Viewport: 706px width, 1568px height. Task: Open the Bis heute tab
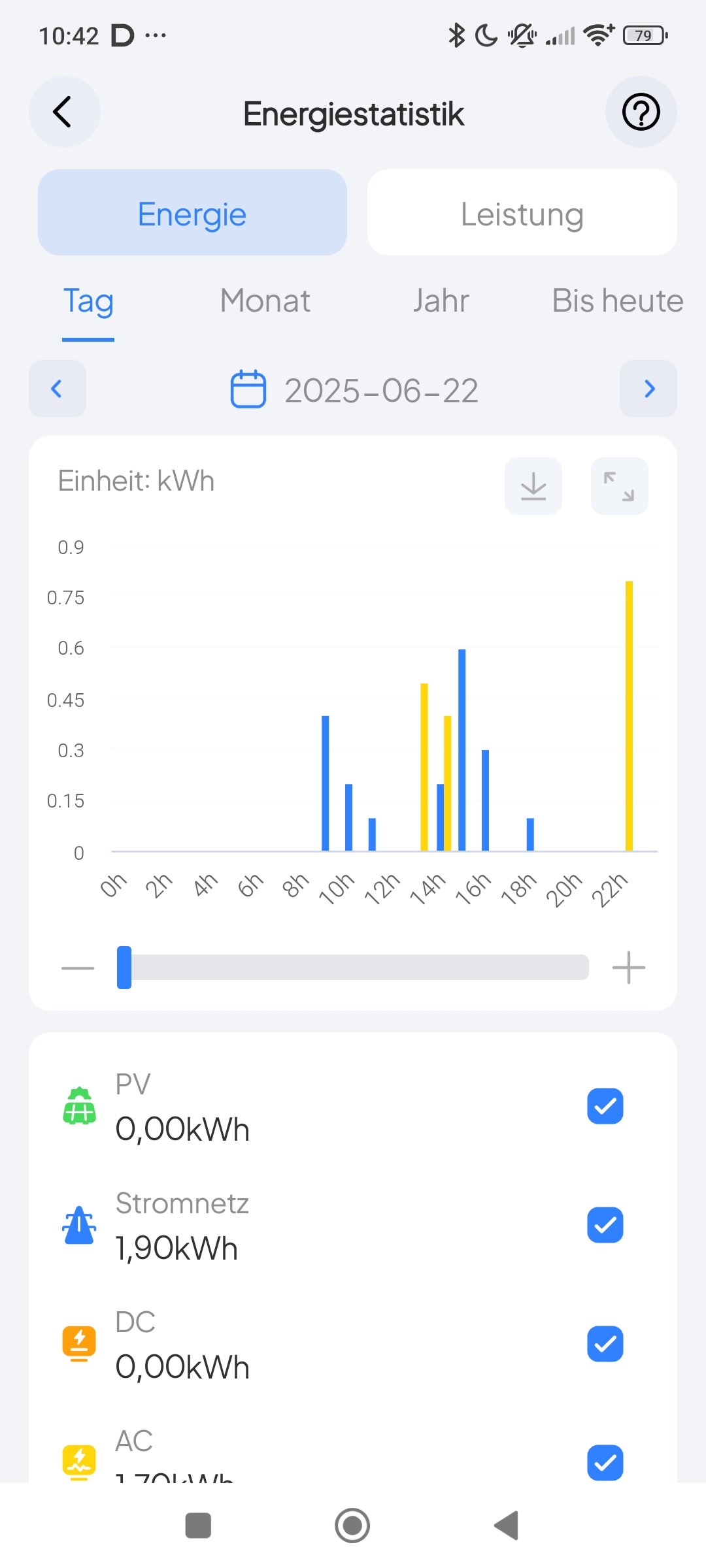tap(618, 301)
